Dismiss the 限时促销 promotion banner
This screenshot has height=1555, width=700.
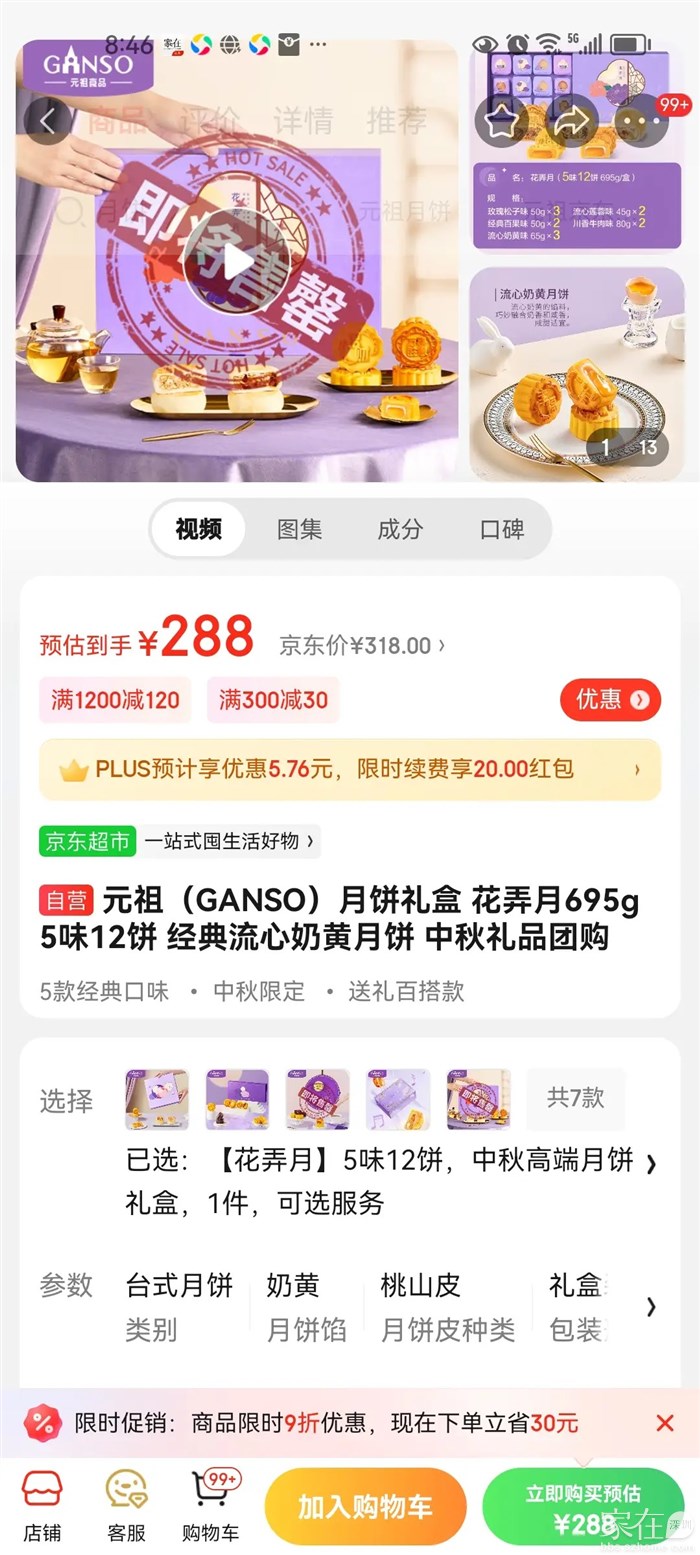[x=665, y=1423]
